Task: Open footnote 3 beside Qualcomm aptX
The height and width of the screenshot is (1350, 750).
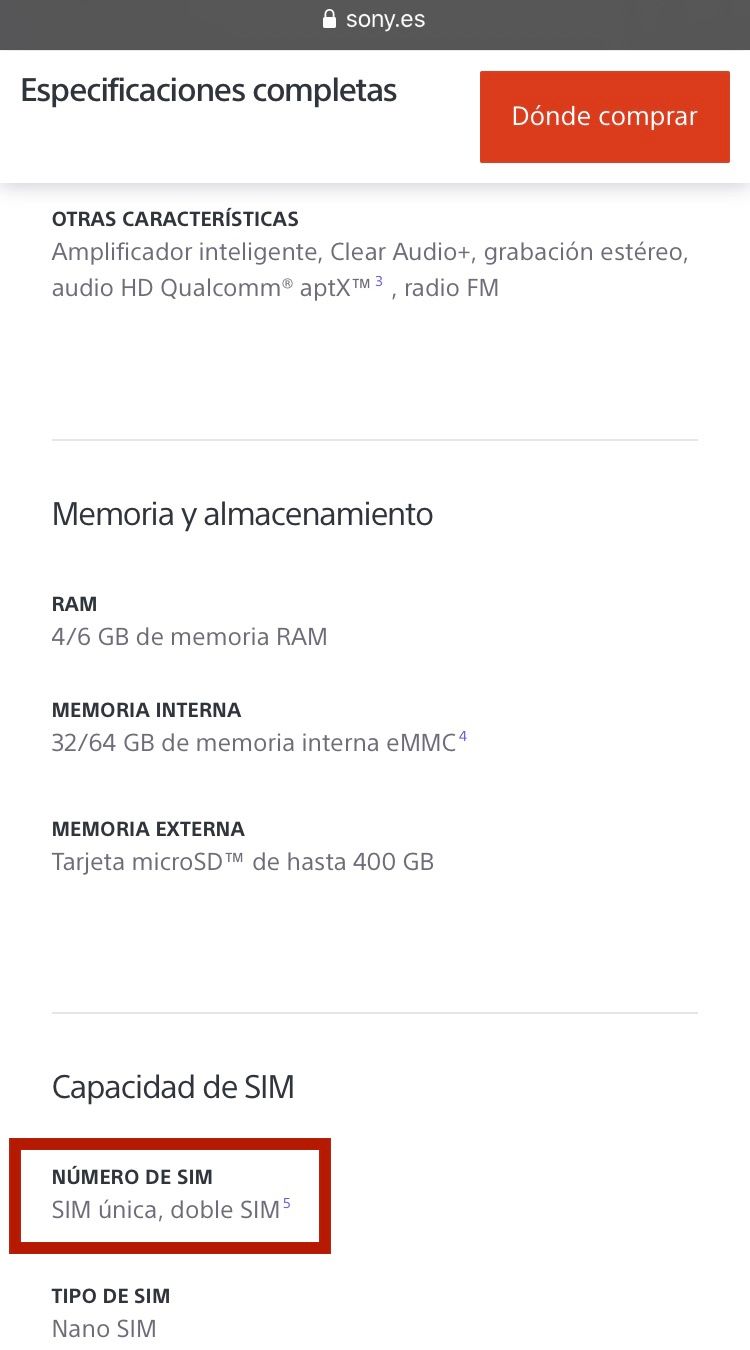Action: click(379, 282)
